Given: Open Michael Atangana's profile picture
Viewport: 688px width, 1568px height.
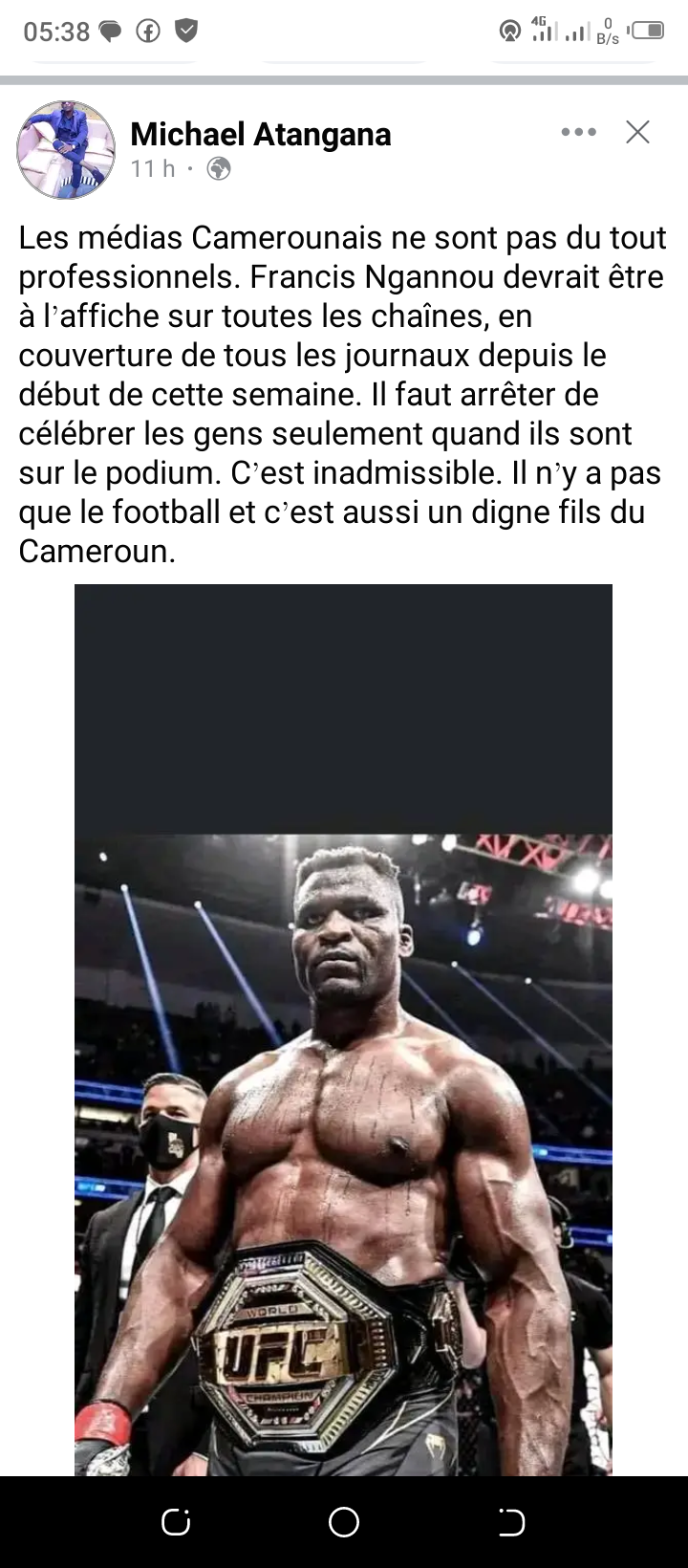Looking at the screenshot, I should tap(66, 150).
